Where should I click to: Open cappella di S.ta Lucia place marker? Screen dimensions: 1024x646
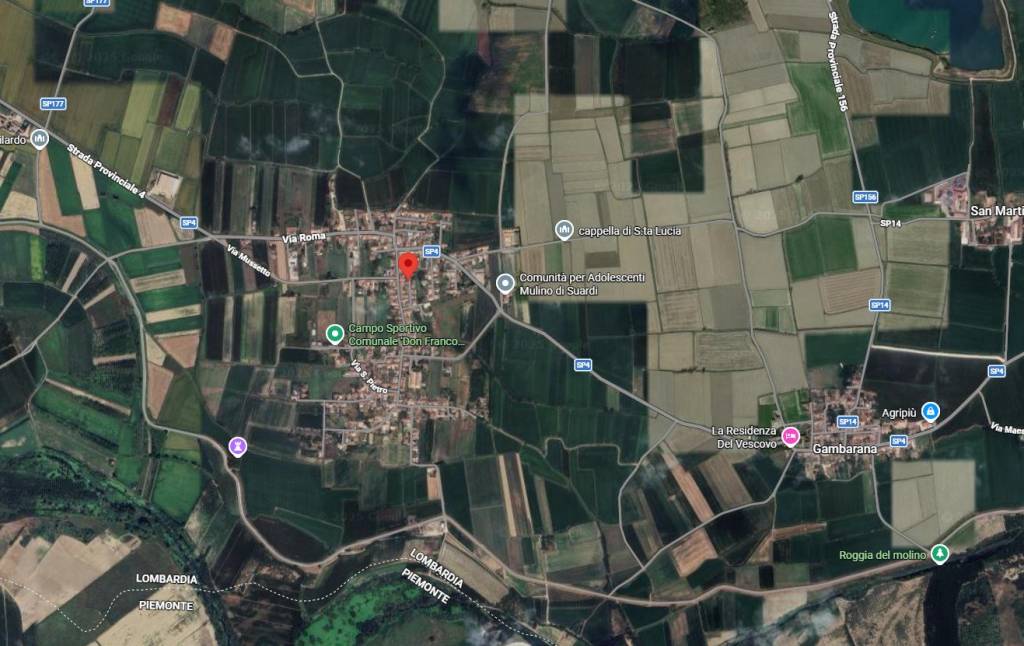coord(564,231)
